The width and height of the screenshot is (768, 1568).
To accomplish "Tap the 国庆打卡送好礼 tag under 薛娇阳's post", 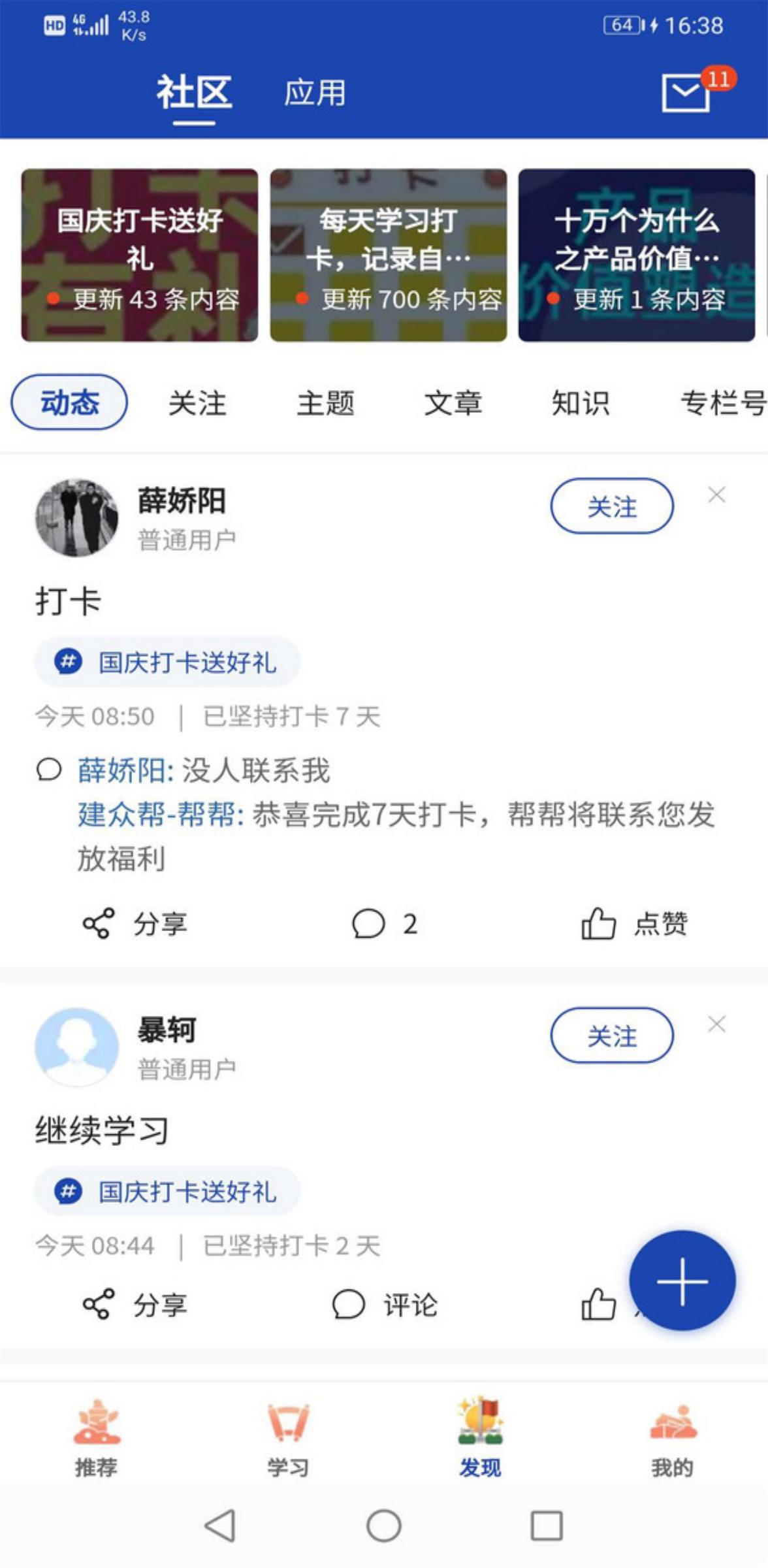I will tap(168, 662).
